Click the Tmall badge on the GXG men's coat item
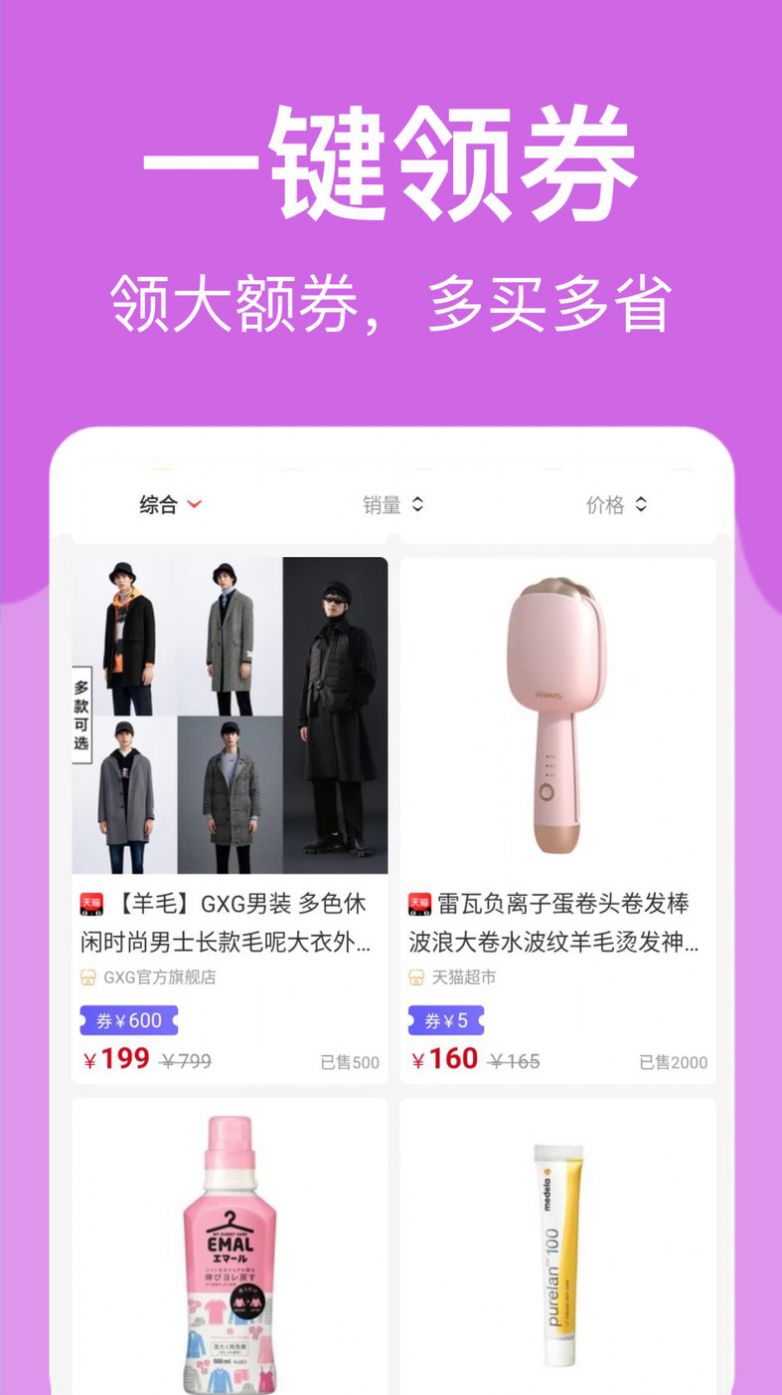 pos(87,903)
